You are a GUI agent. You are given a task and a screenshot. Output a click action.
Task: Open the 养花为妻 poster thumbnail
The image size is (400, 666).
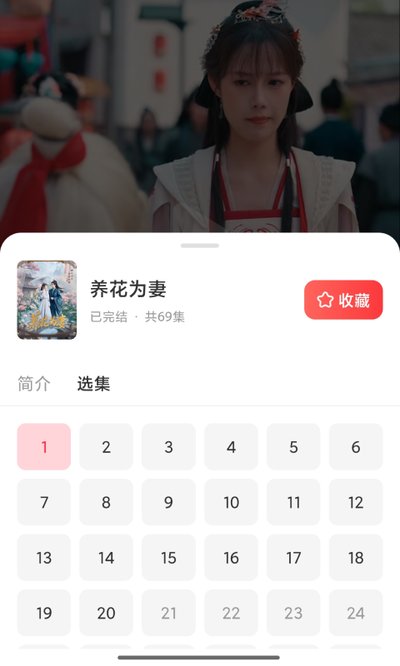click(x=47, y=300)
